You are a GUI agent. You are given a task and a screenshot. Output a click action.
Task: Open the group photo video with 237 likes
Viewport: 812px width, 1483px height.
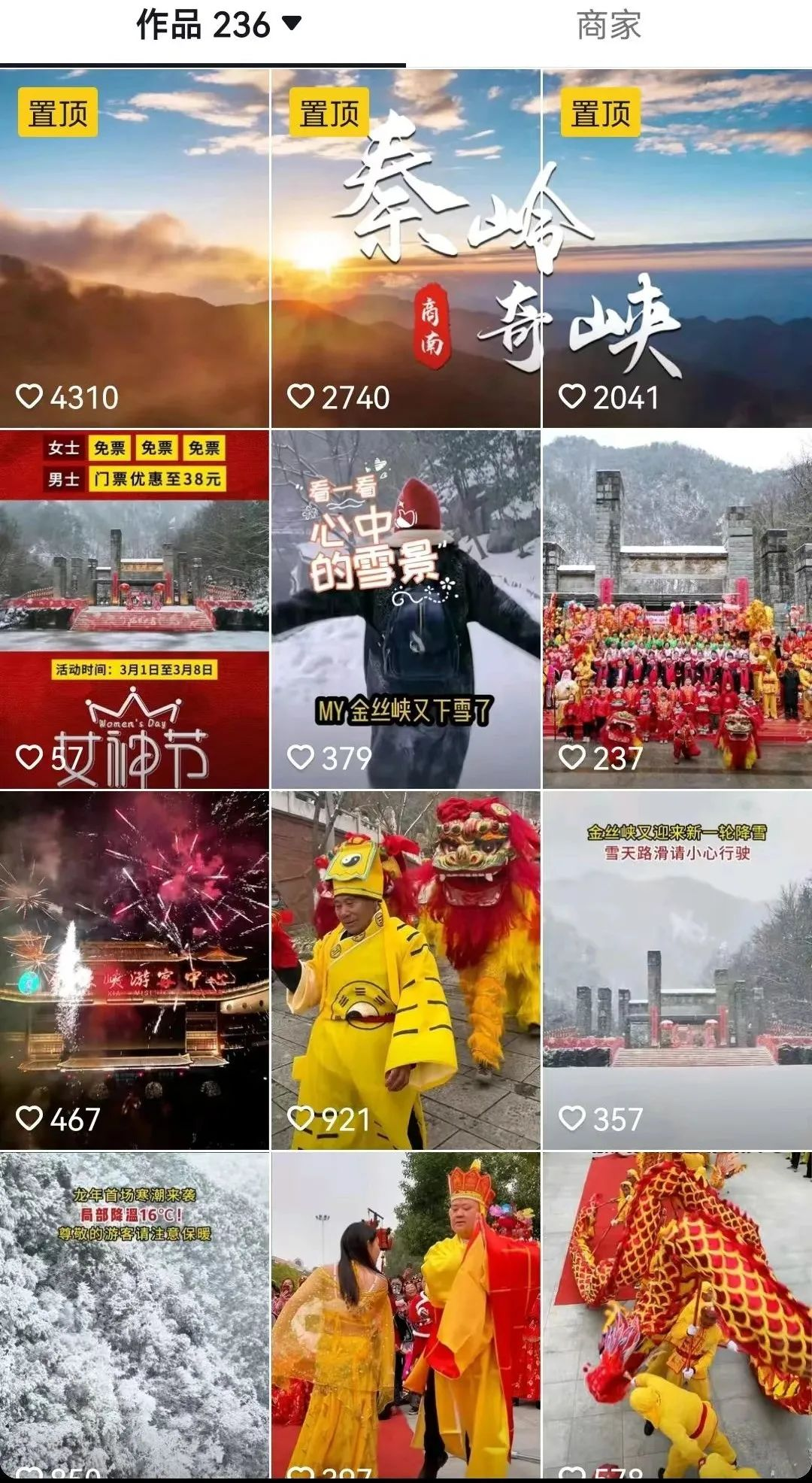coord(677,609)
